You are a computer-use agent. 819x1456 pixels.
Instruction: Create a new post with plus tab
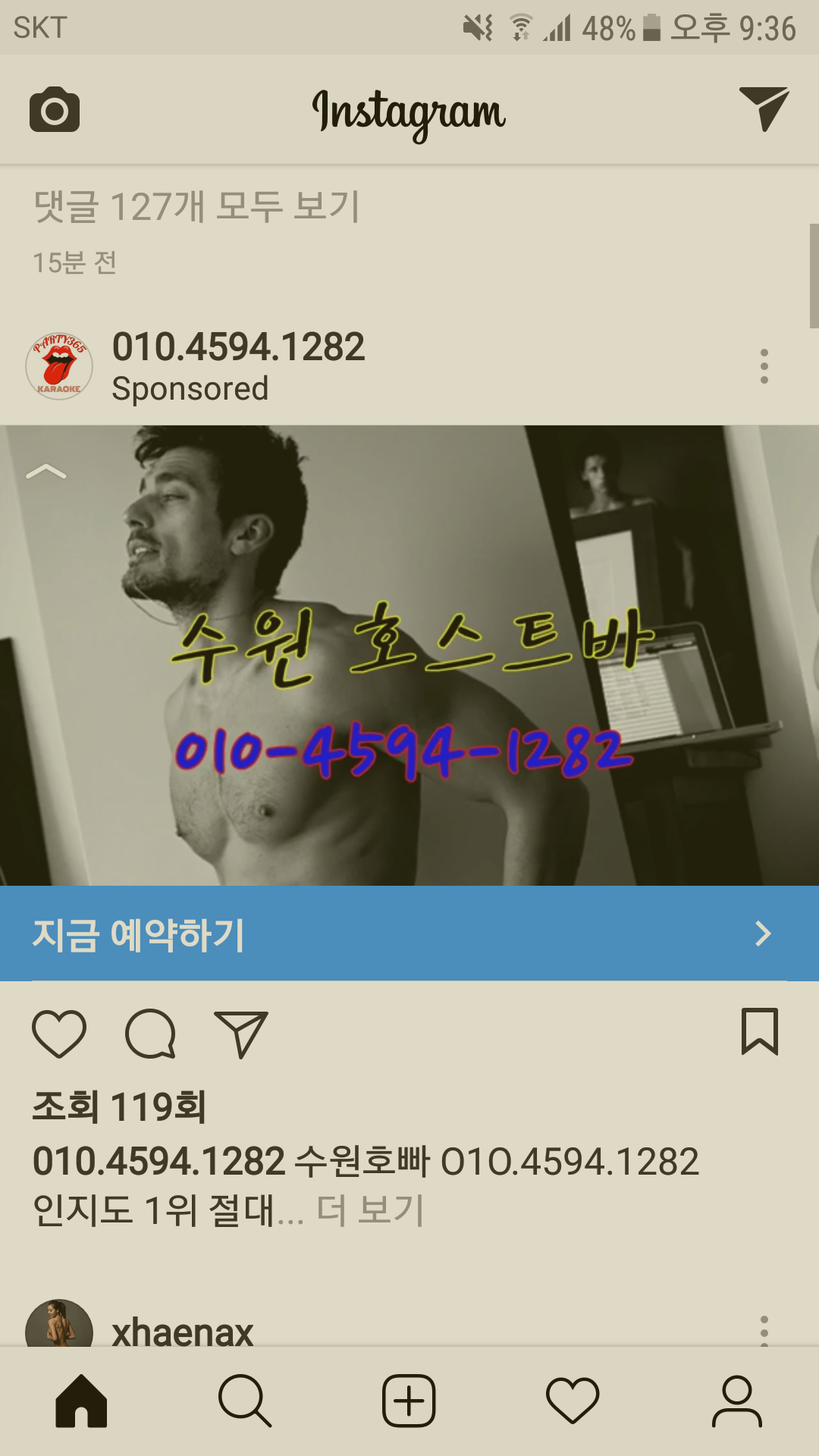coord(409,1401)
